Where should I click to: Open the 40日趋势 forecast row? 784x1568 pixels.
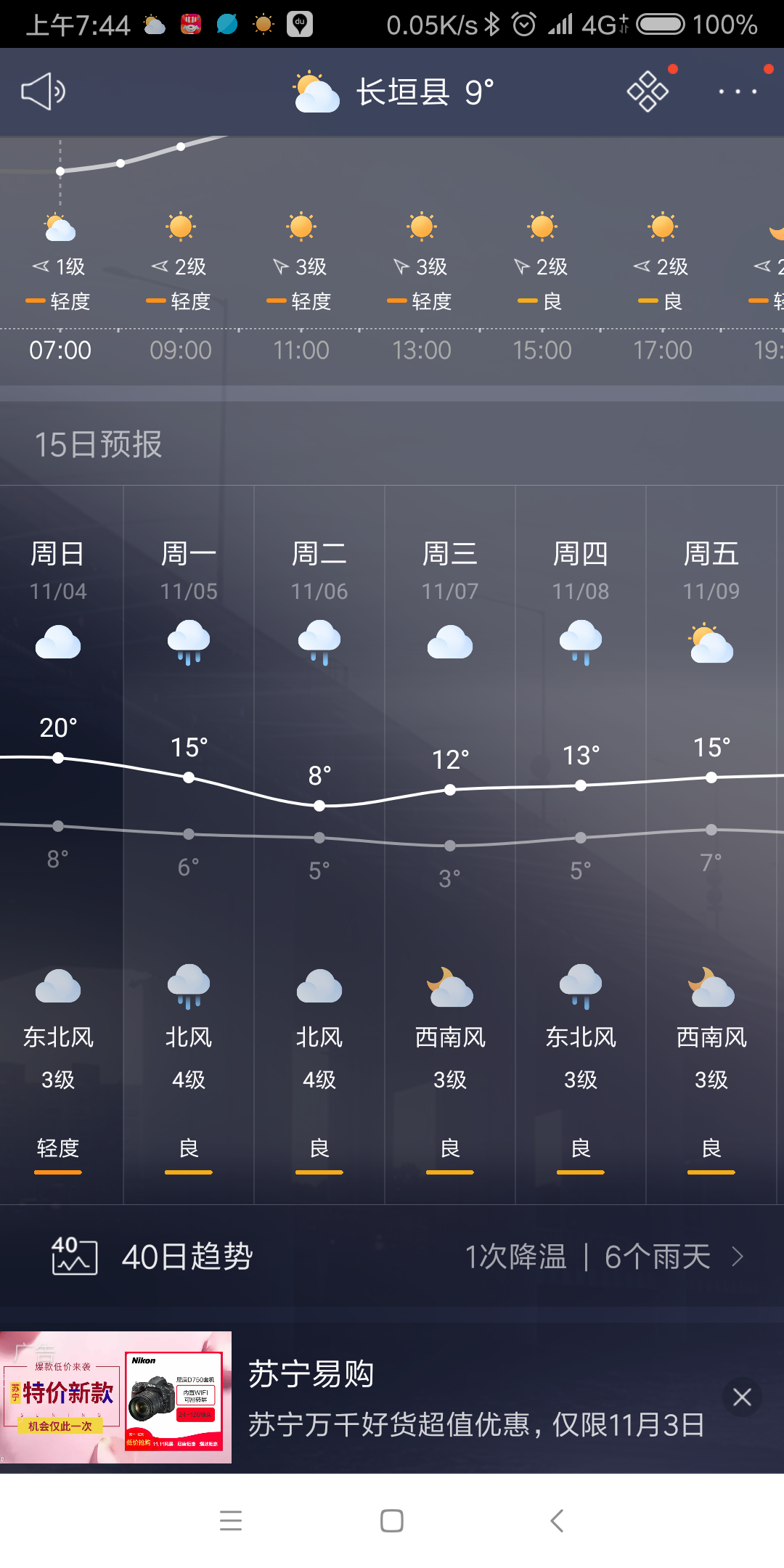392,1257
